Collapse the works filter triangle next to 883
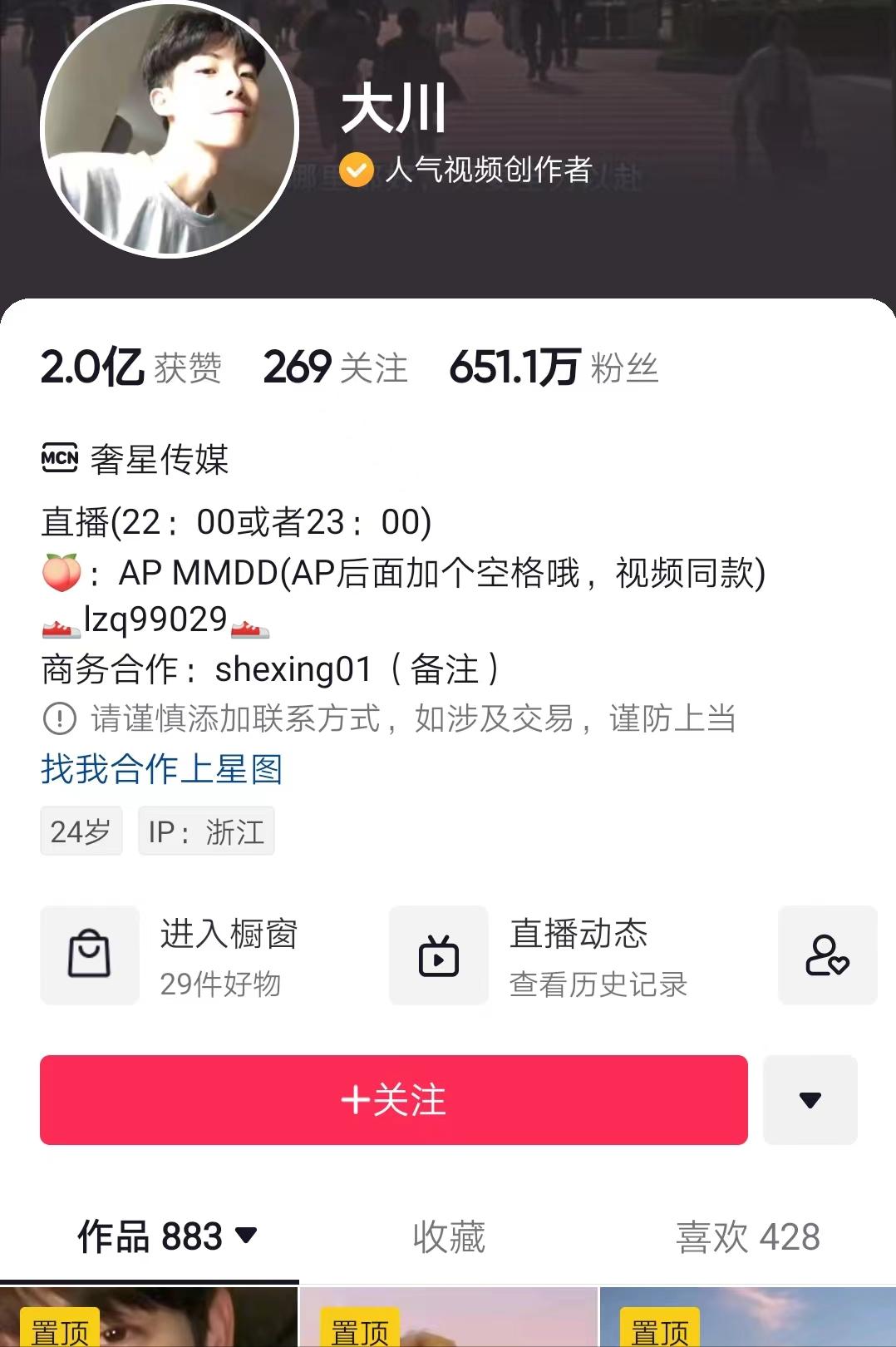 [246, 1239]
